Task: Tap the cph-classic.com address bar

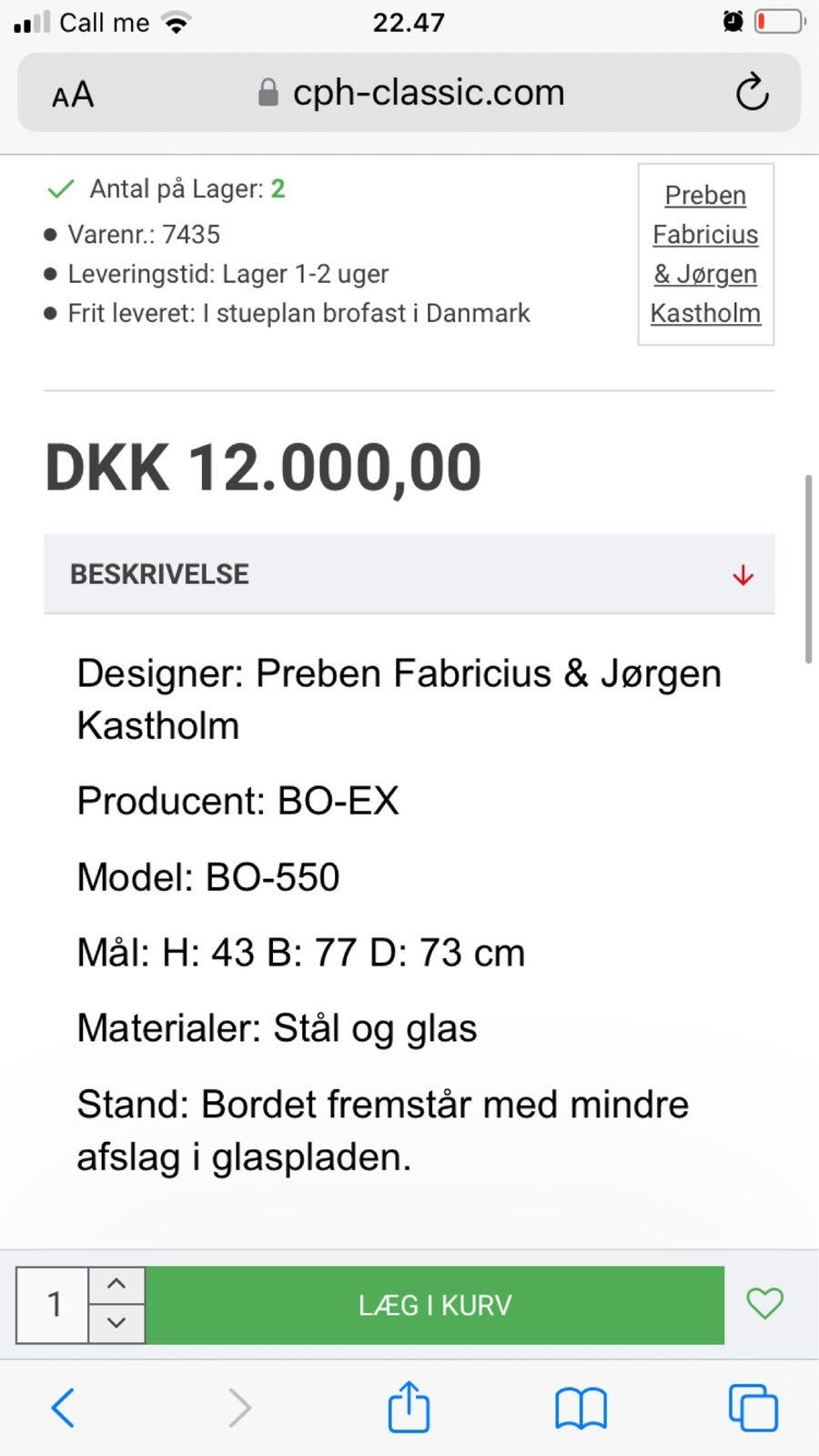Action: 409,93
